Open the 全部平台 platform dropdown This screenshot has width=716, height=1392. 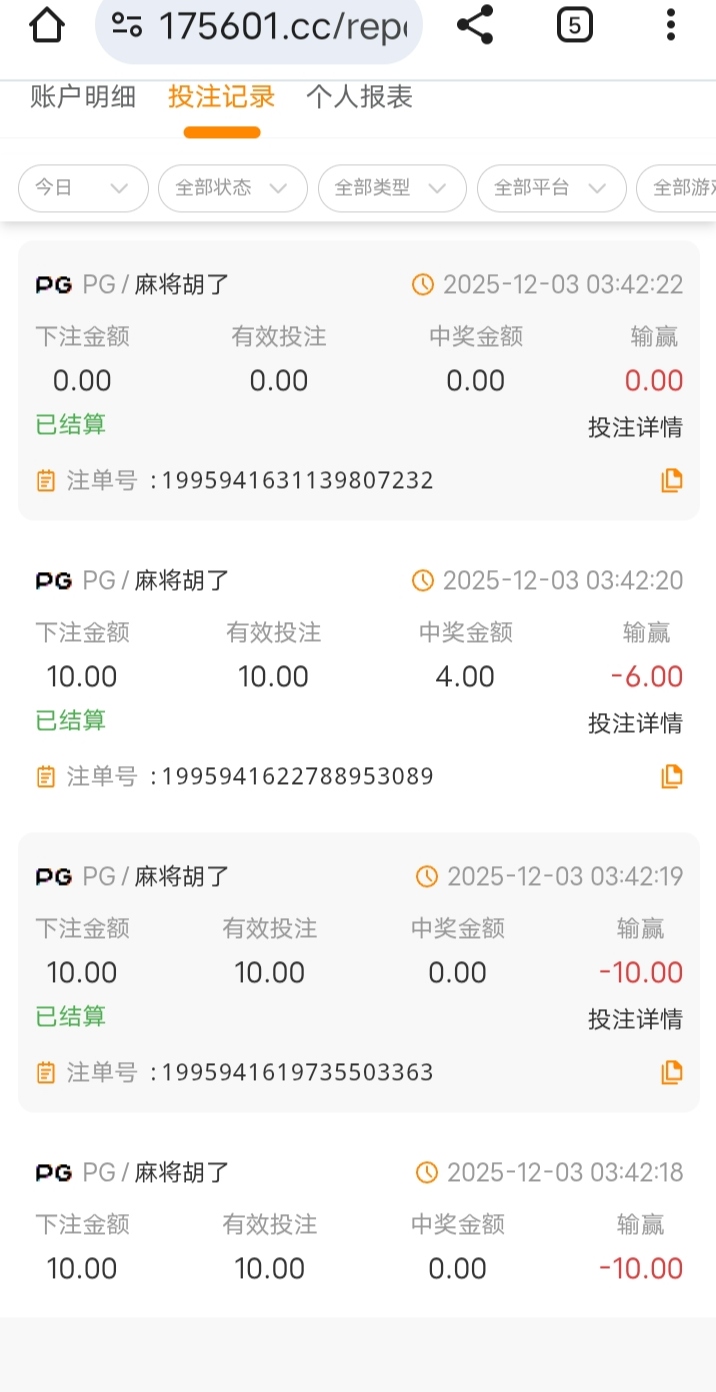point(551,188)
